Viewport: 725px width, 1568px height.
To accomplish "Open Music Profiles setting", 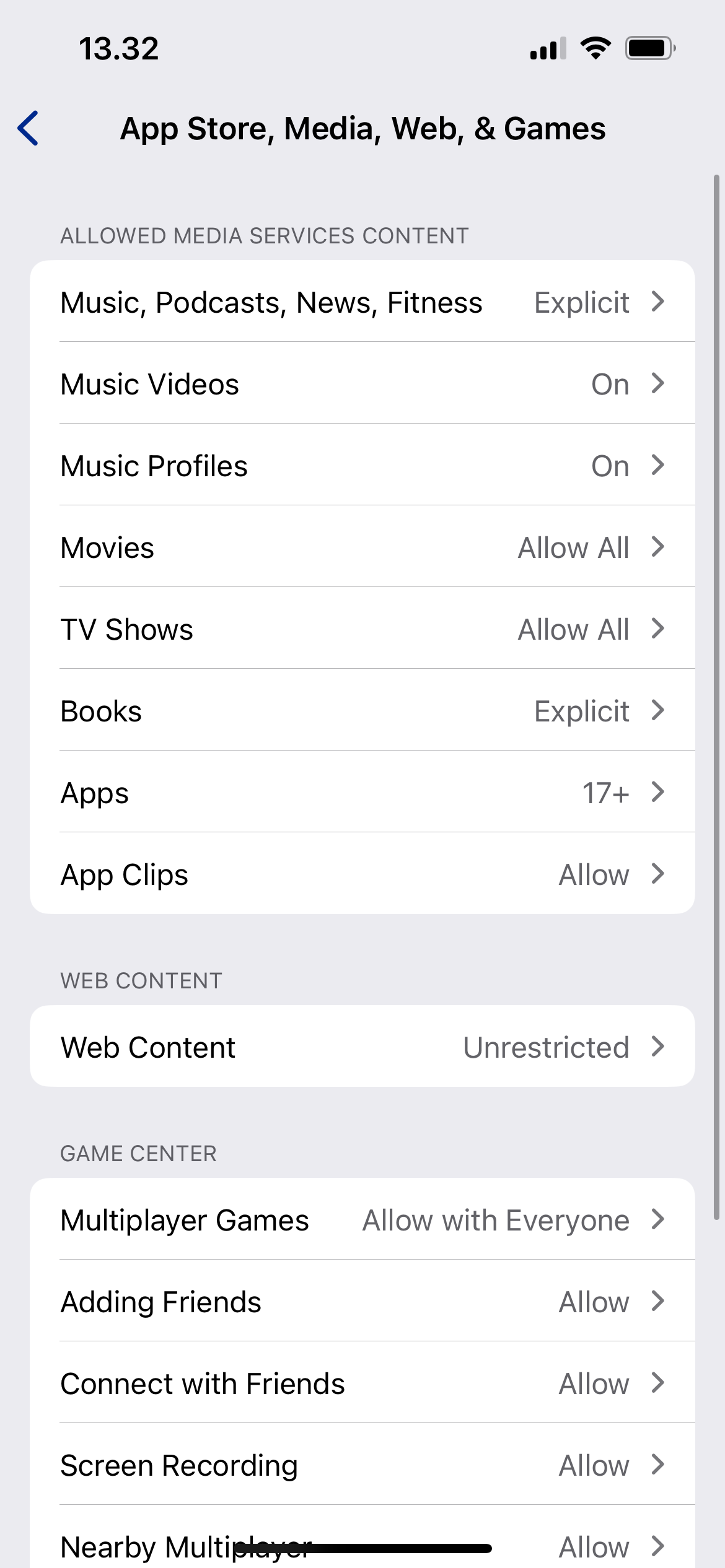I will click(x=362, y=466).
